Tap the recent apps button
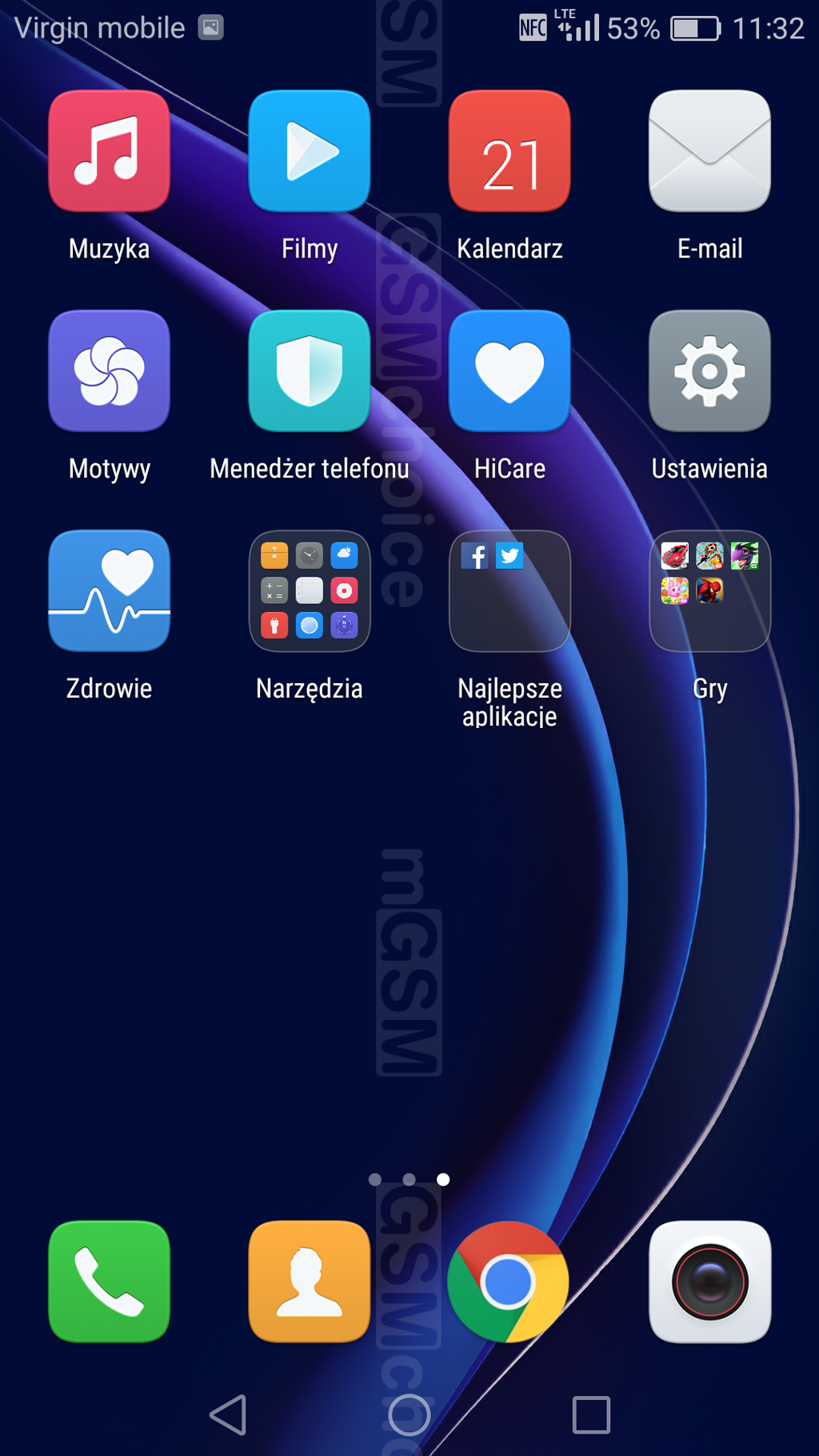Viewport: 819px width, 1456px height. coord(591,1415)
